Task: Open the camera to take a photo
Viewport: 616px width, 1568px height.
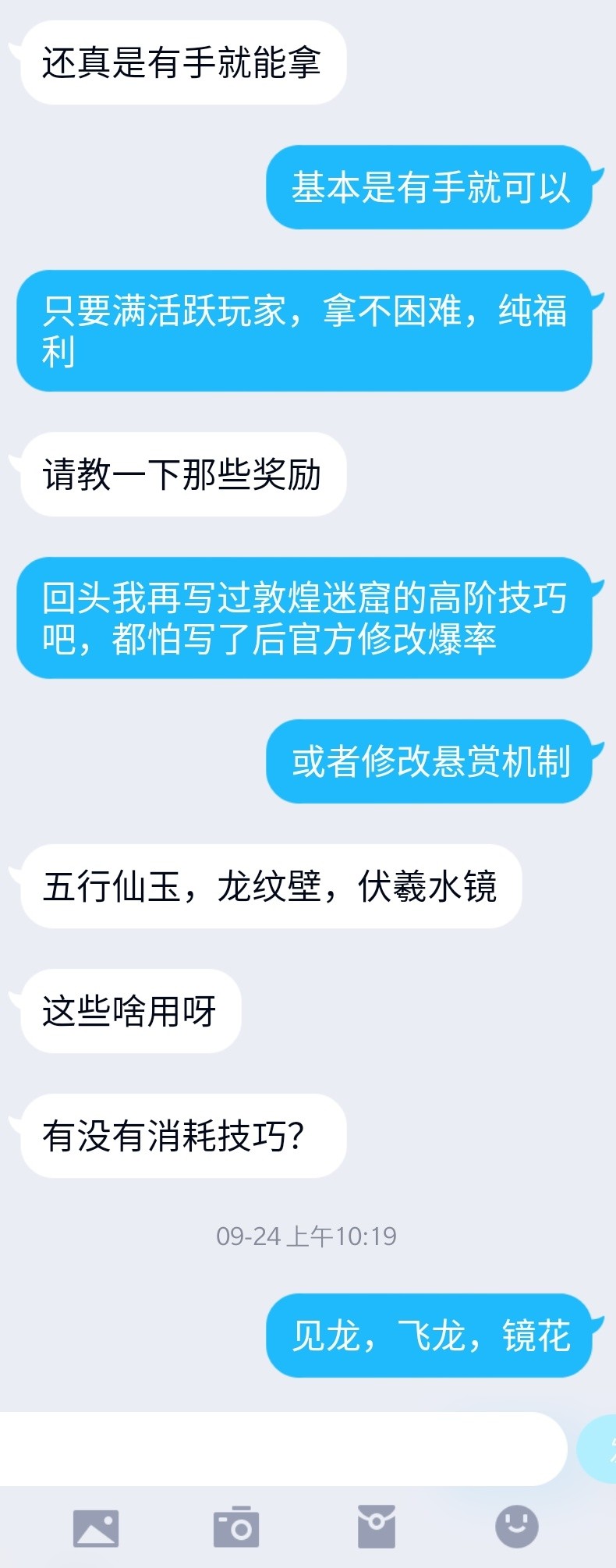Action: (235, 1527)
